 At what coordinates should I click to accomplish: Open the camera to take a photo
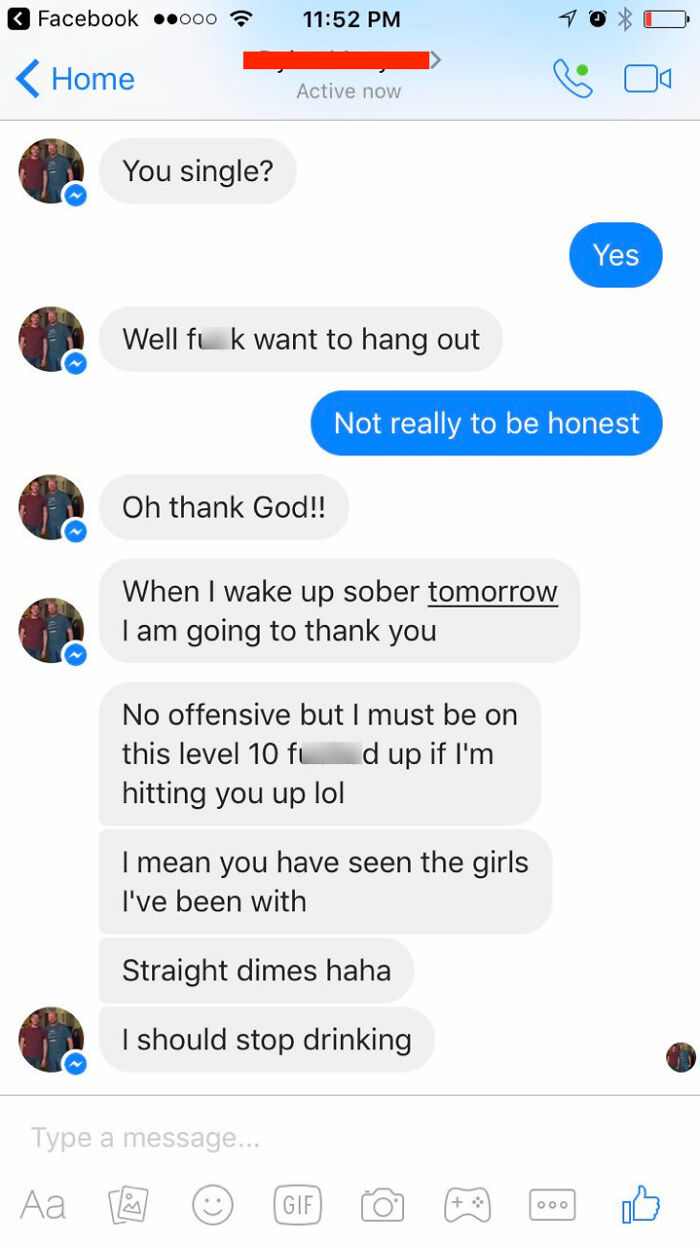(382, 1205)
